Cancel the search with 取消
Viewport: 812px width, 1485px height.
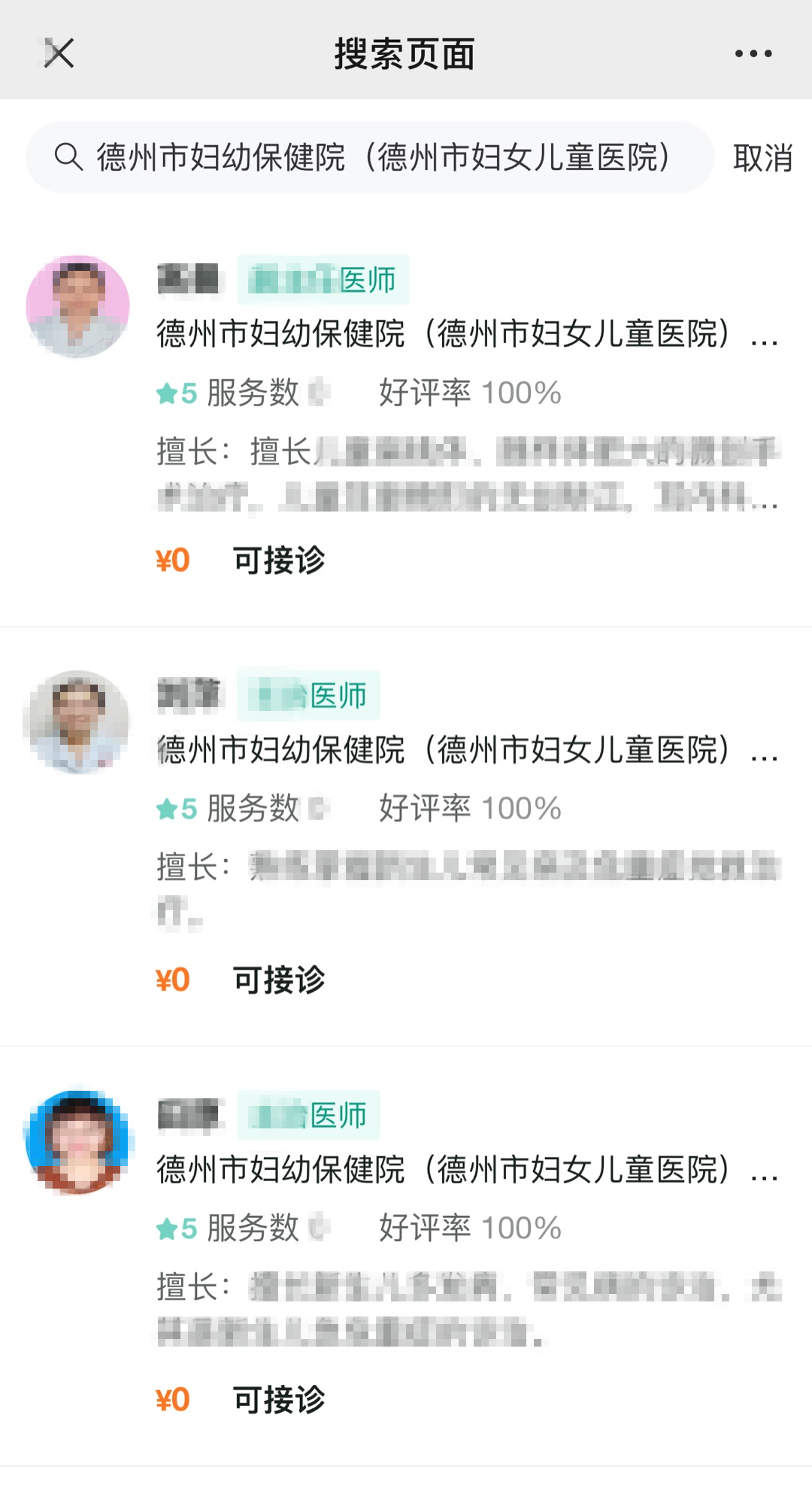tap(762, 158)
